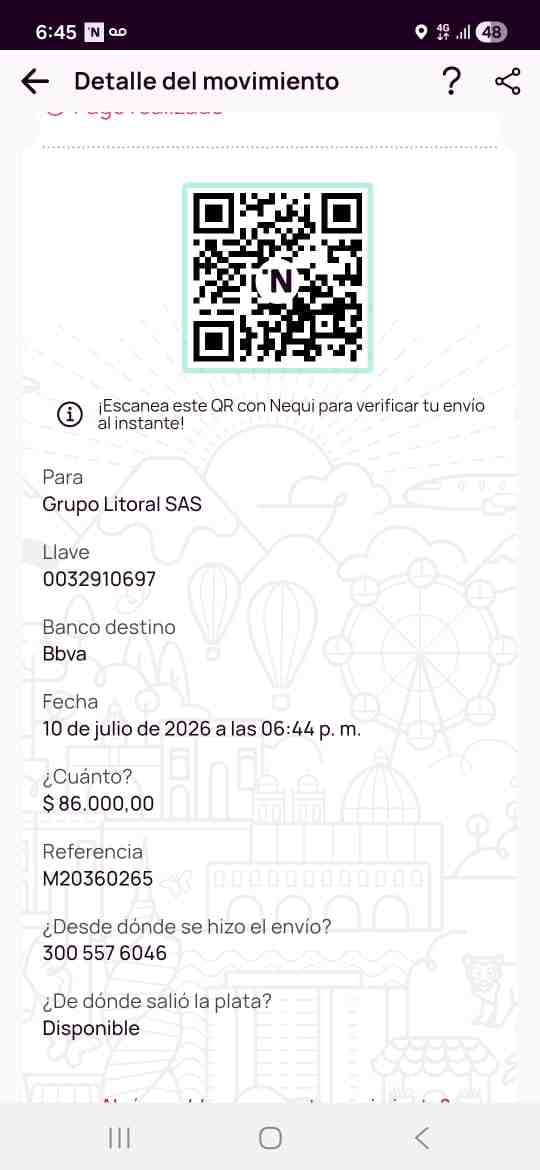The image size is (540, 1170).
Task: Open recent apps in the navigation bar
Action: (119, 1137)
